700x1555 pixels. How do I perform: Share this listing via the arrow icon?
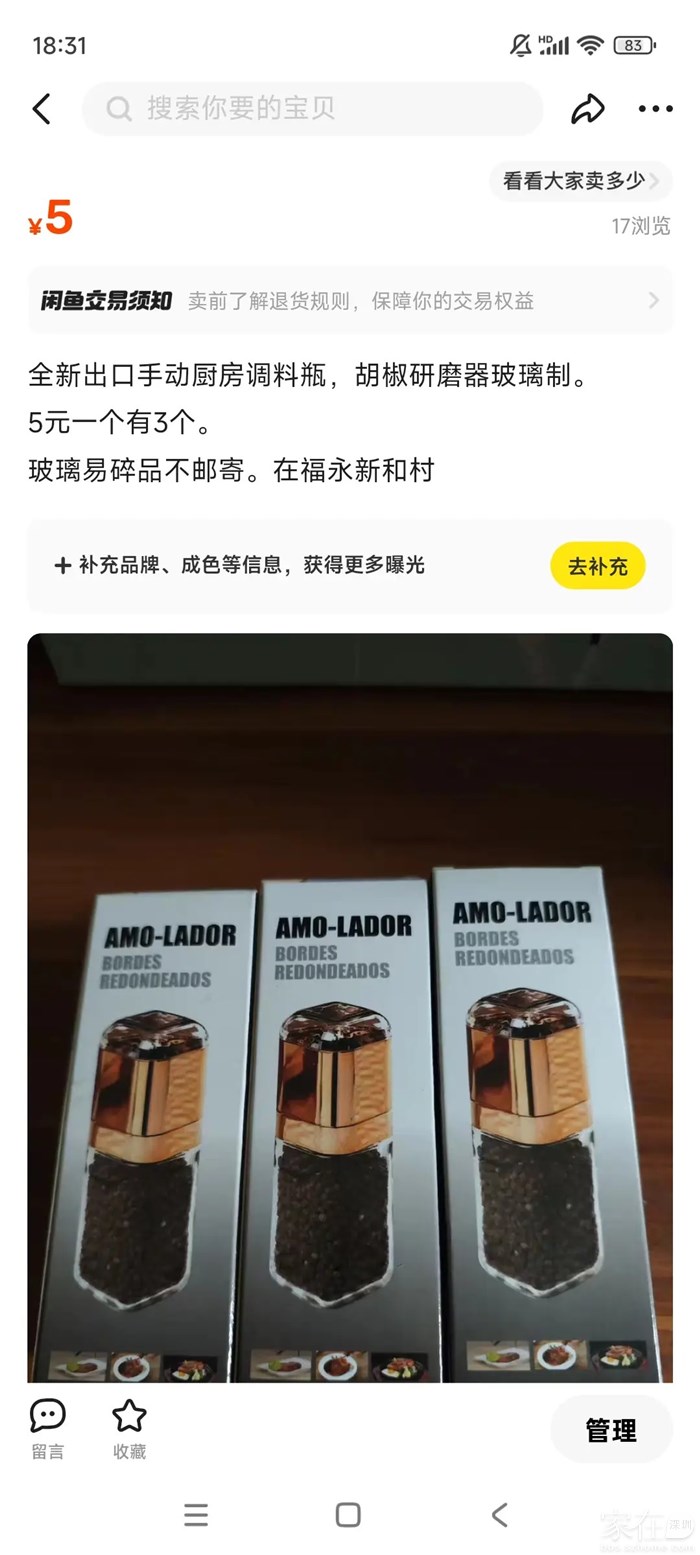588,109
